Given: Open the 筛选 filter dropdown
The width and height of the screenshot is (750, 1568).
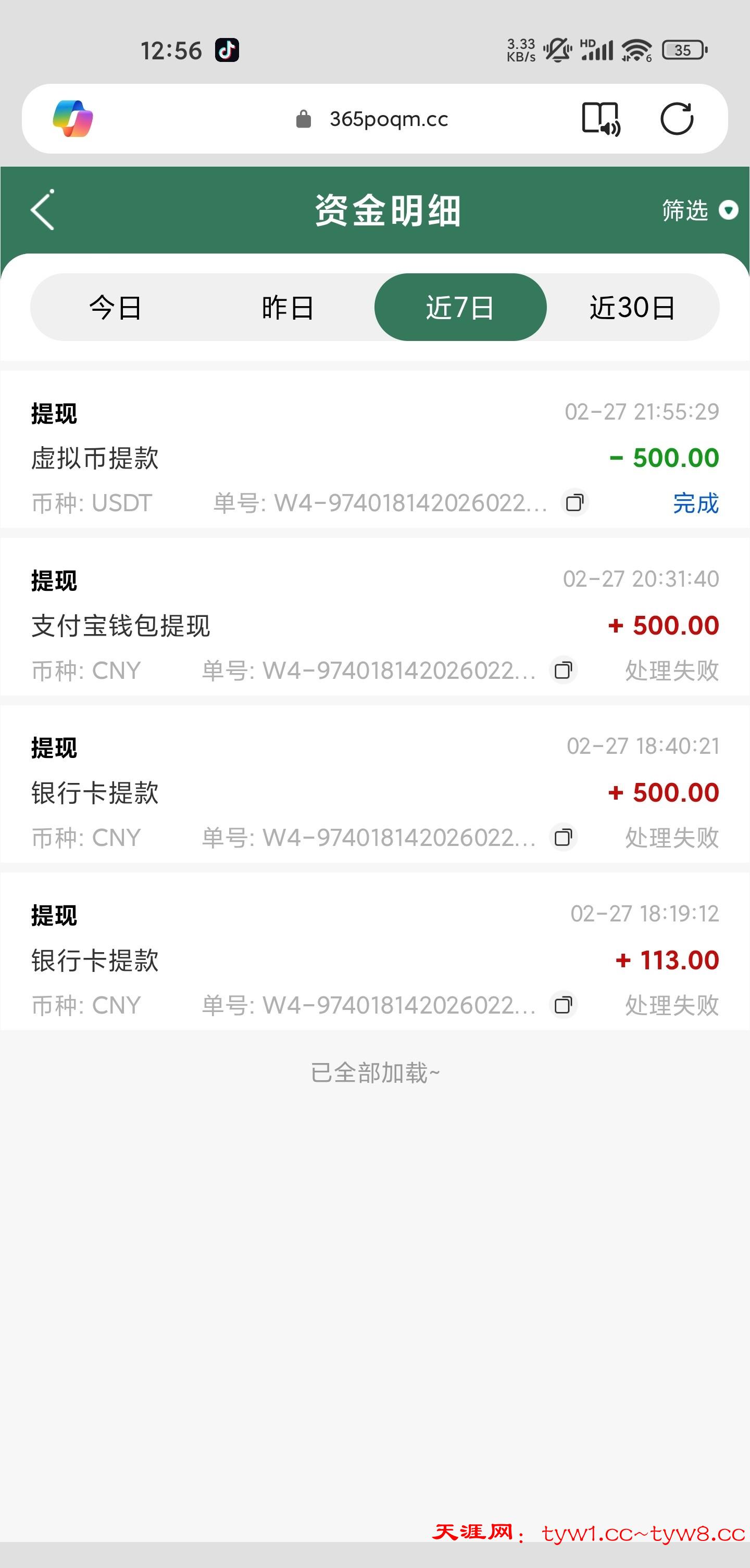Looking at the screenshot, I should coord(699,211).
